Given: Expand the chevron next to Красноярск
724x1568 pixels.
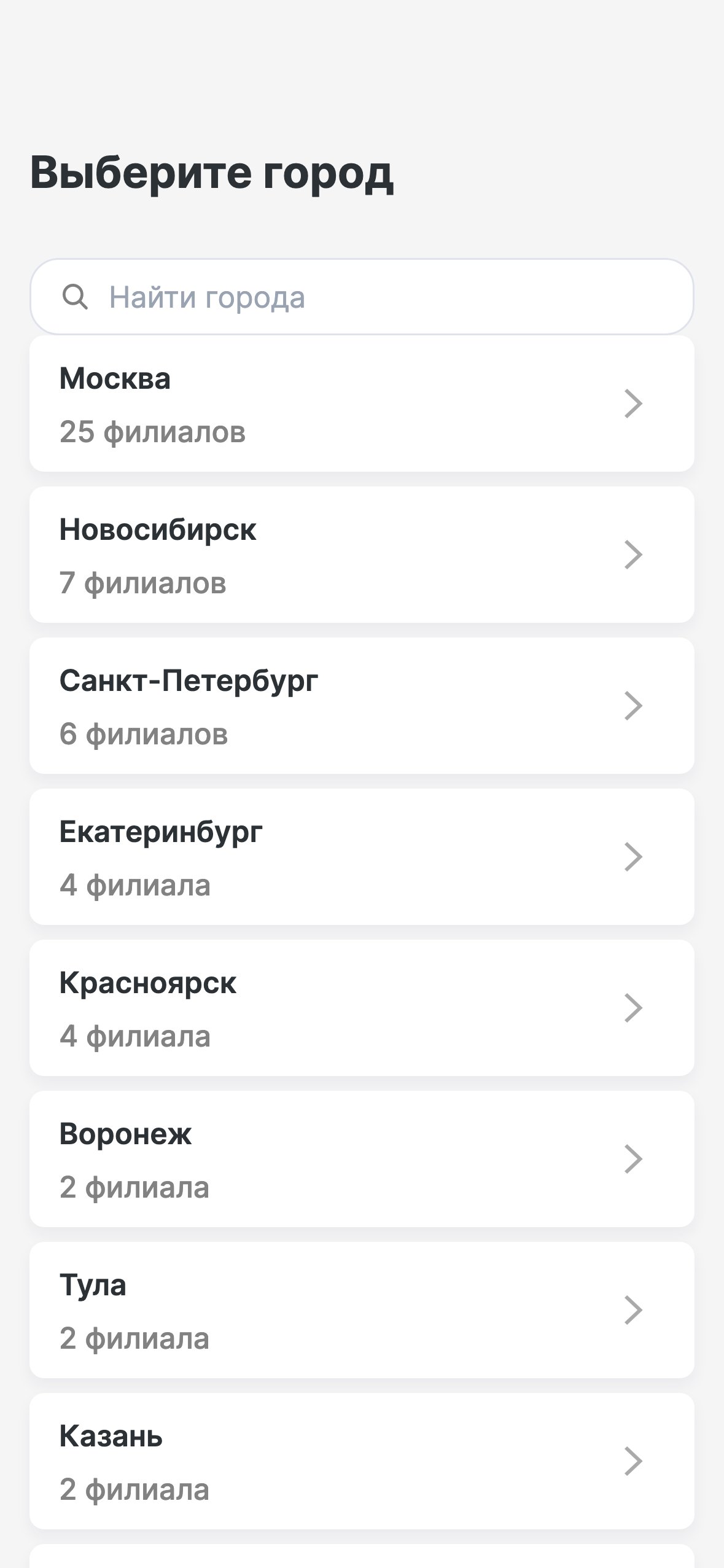Looking at the screenshot, I should pos(634,1007).
